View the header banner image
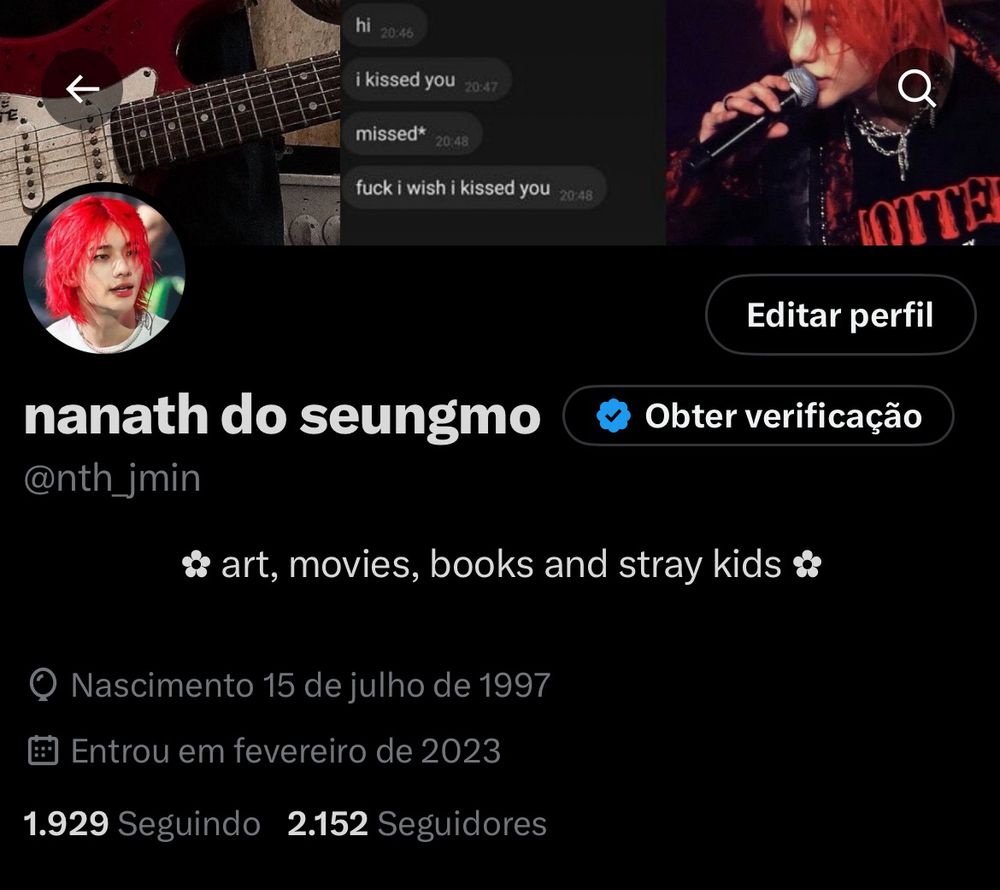1000x890 pixels. pyautogui.click(x=500, y=120)
